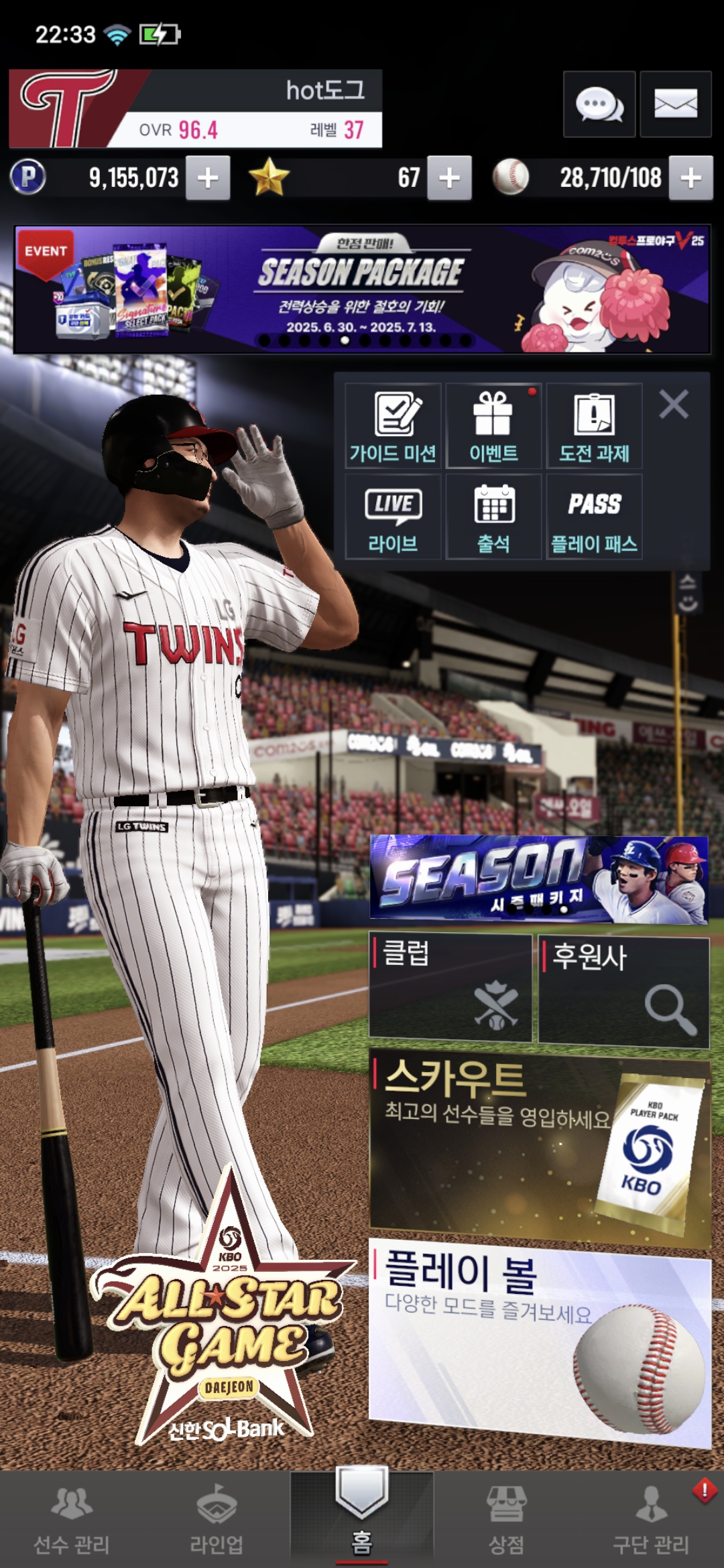This screenshot has height=1568, width=724.
Task: Open 도전 과제 challenges
Action: point(594,426)
